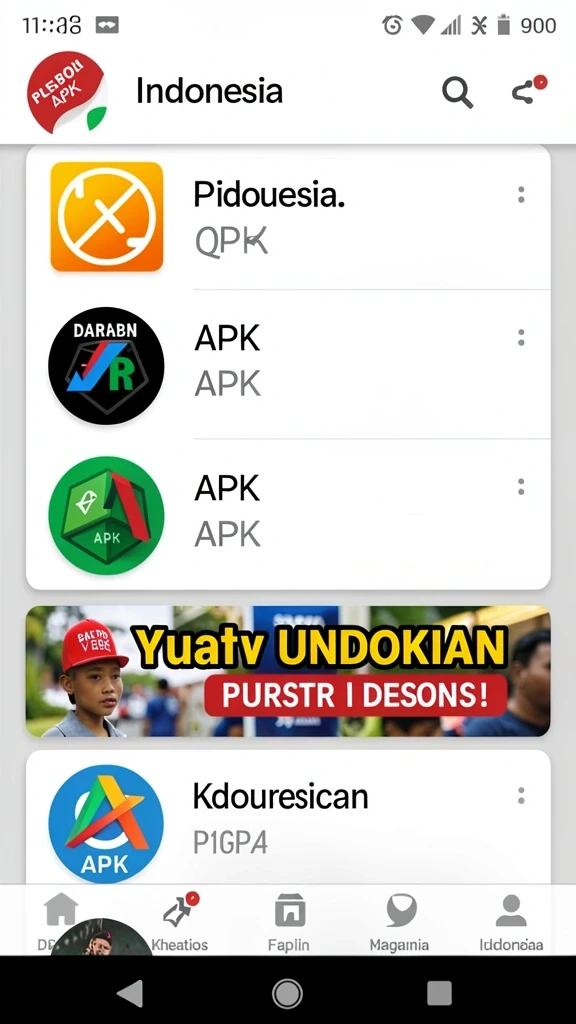Viewport: 576px width, 1024px height.
Task: Open the overflow menu beside the green hexagon entry
Action: click(x=520, y=487)
